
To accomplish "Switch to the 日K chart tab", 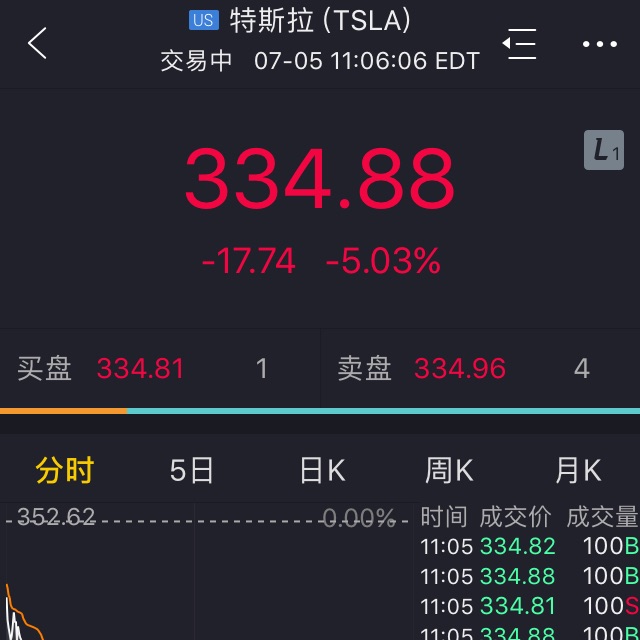I will [x=322, y=469].
